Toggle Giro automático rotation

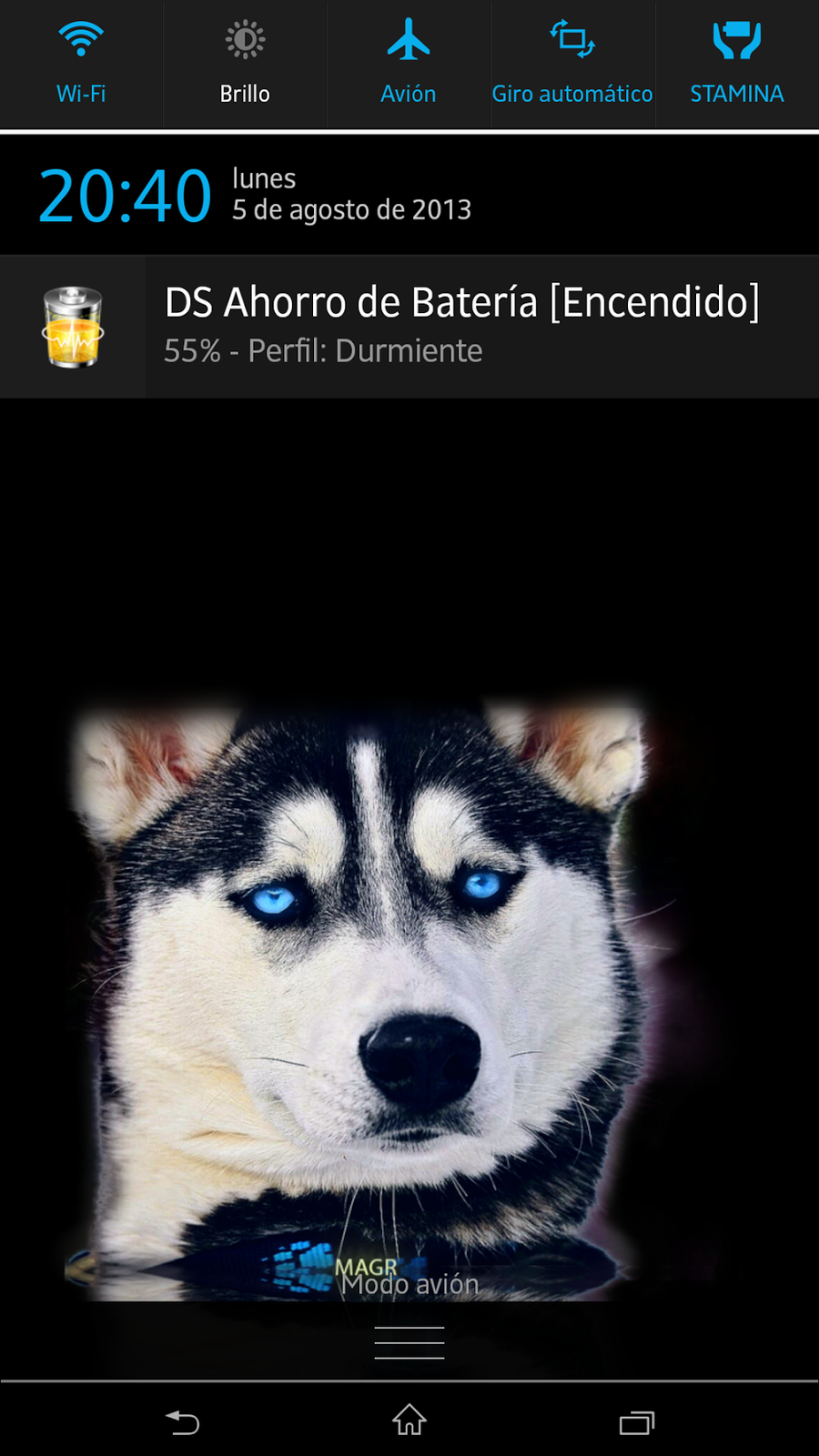572,64
